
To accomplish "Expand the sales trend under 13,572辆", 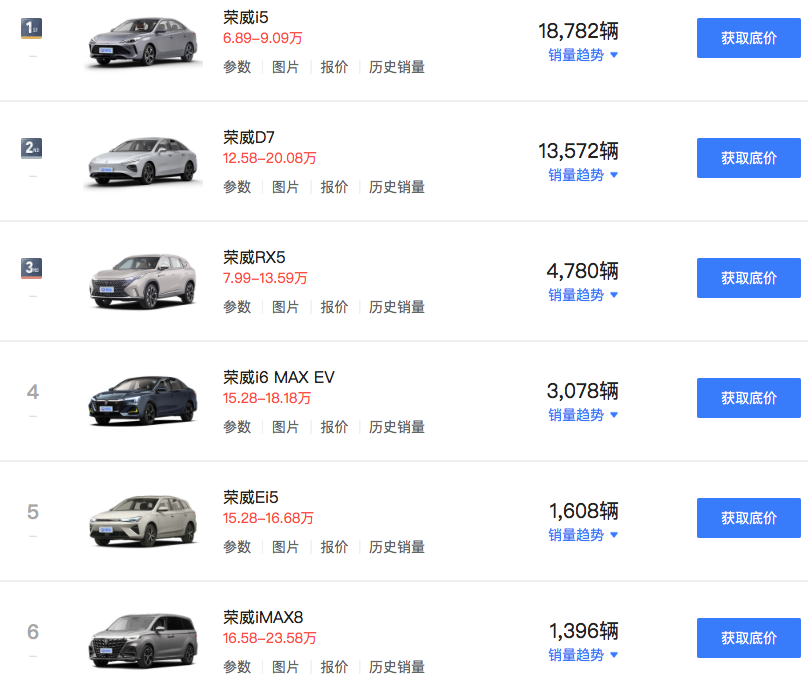I will click(583, 175).
